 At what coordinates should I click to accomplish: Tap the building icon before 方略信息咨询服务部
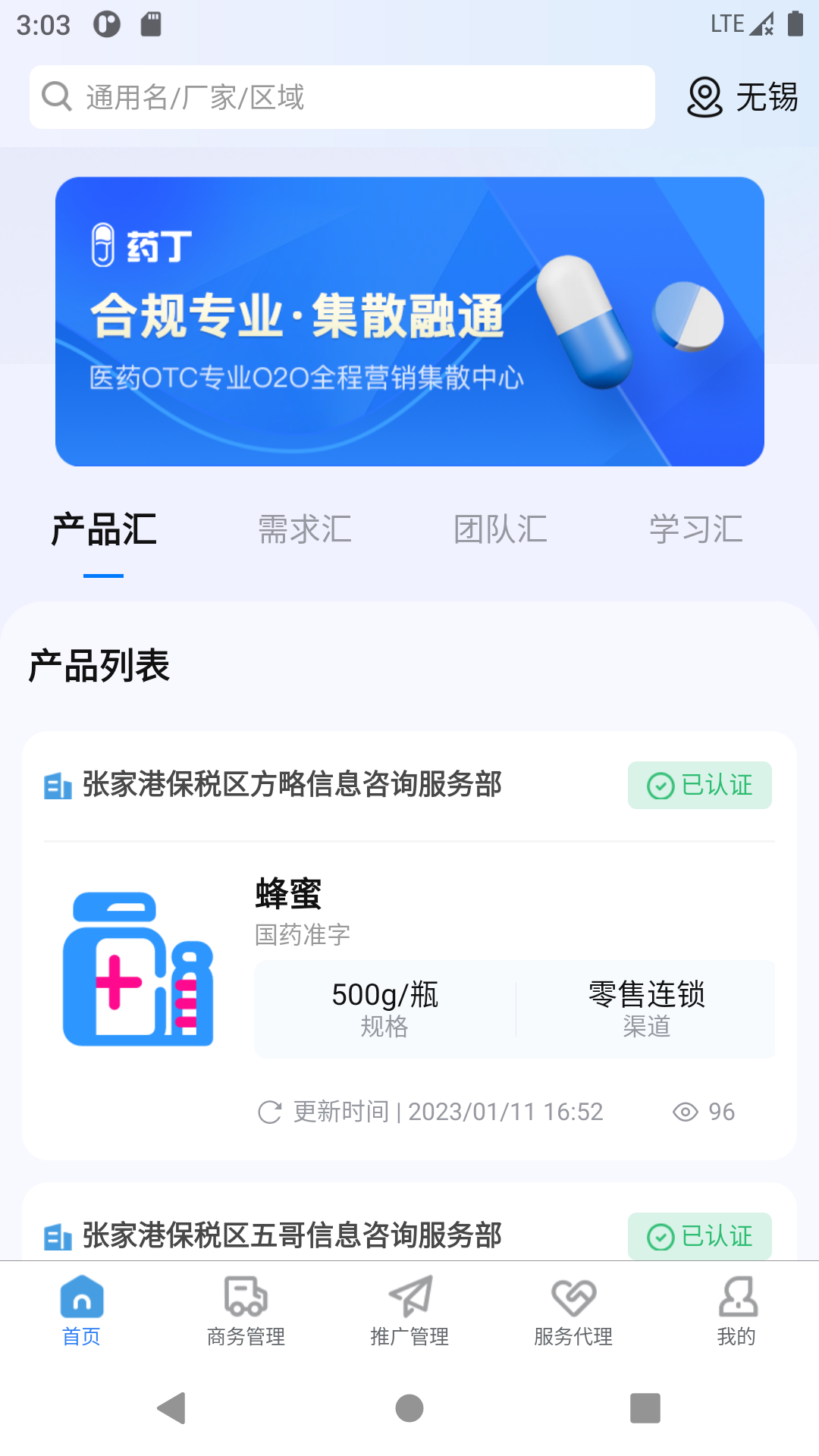click(54, 787)
